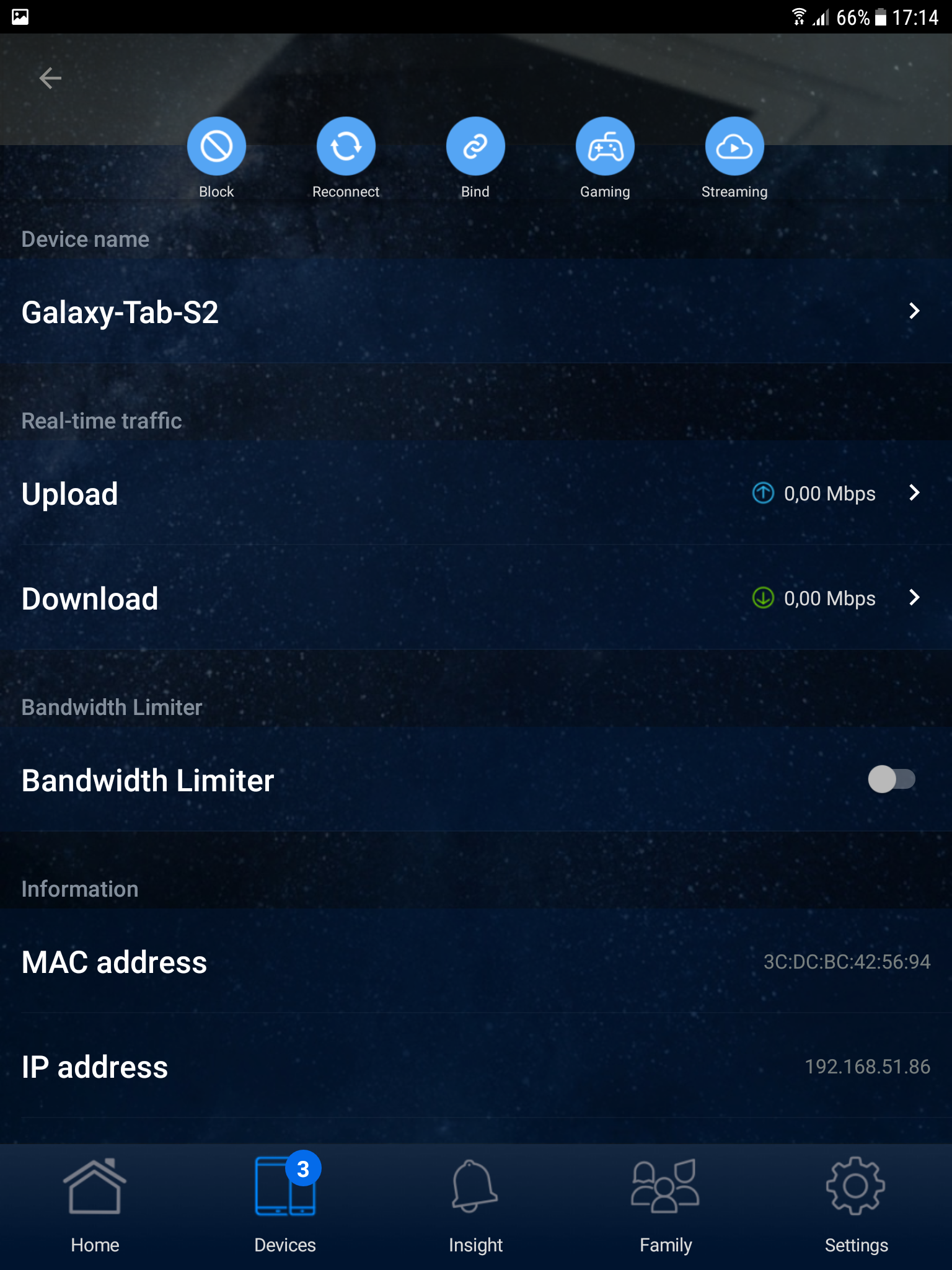This screenshot has height=1270, width=952.
Task: Enable Gaming mode
Action: (605, 147)
